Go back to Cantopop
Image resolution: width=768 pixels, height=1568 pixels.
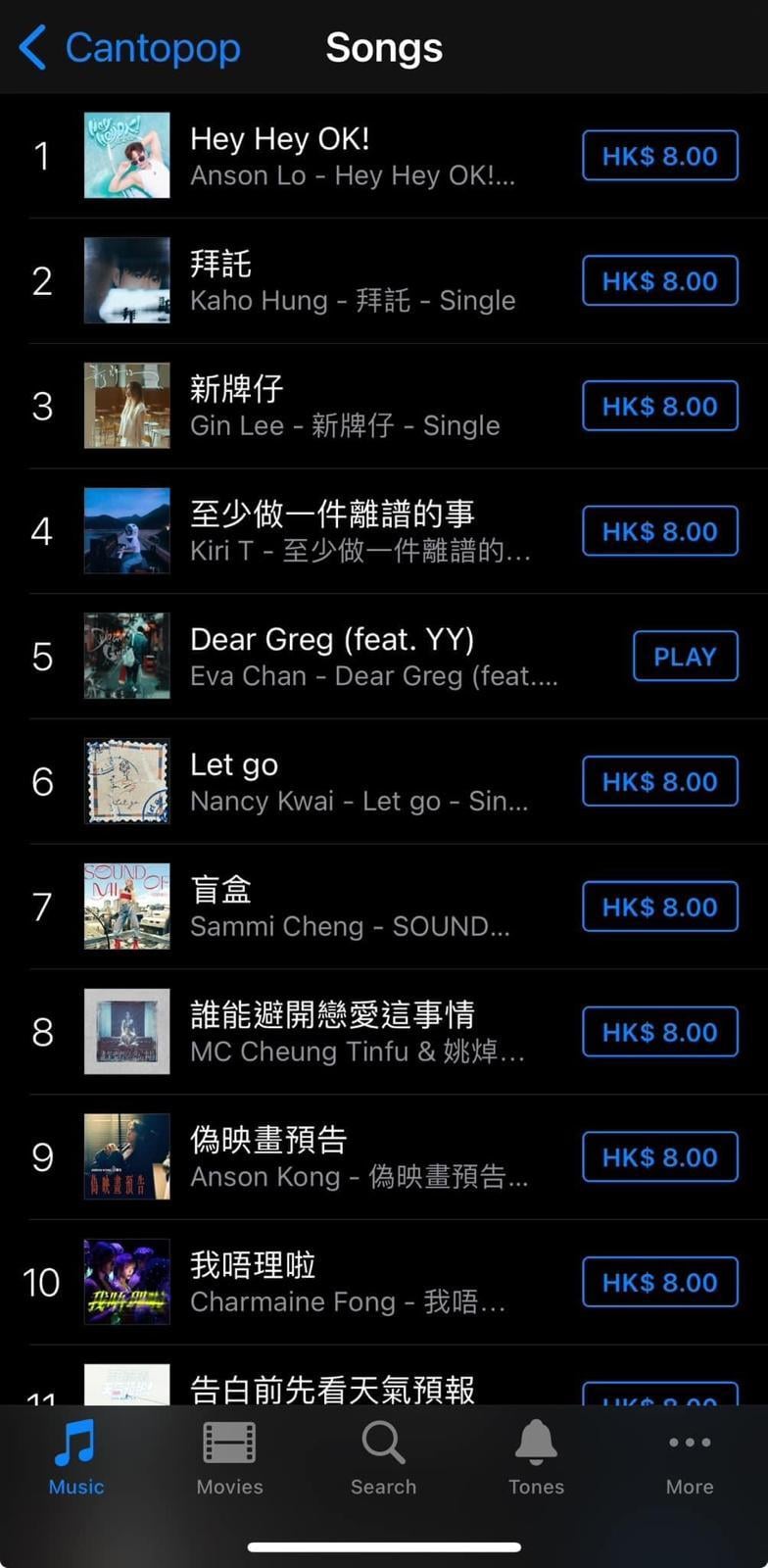(130, 48)
